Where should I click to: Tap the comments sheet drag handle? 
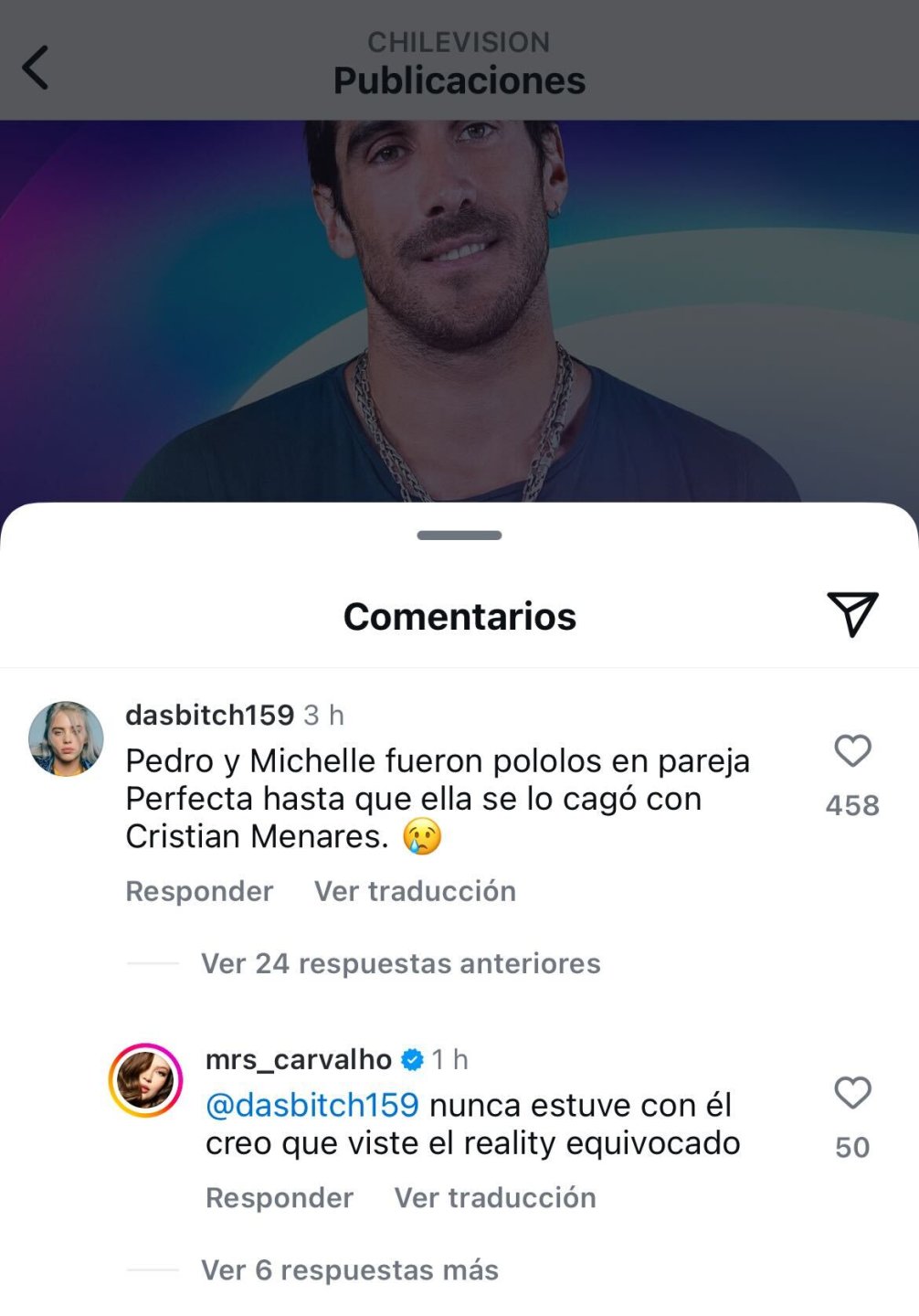[459, 536]
